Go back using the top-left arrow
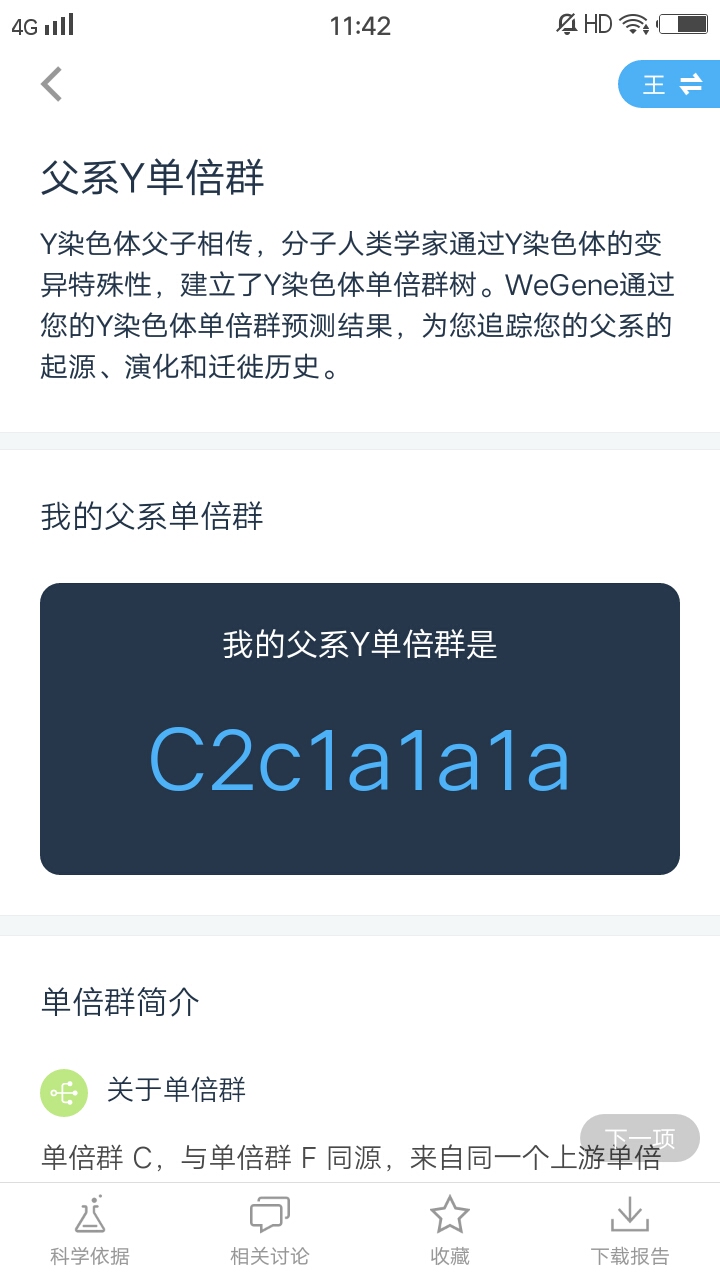The image size is (720, 1280). coord(52,84)
